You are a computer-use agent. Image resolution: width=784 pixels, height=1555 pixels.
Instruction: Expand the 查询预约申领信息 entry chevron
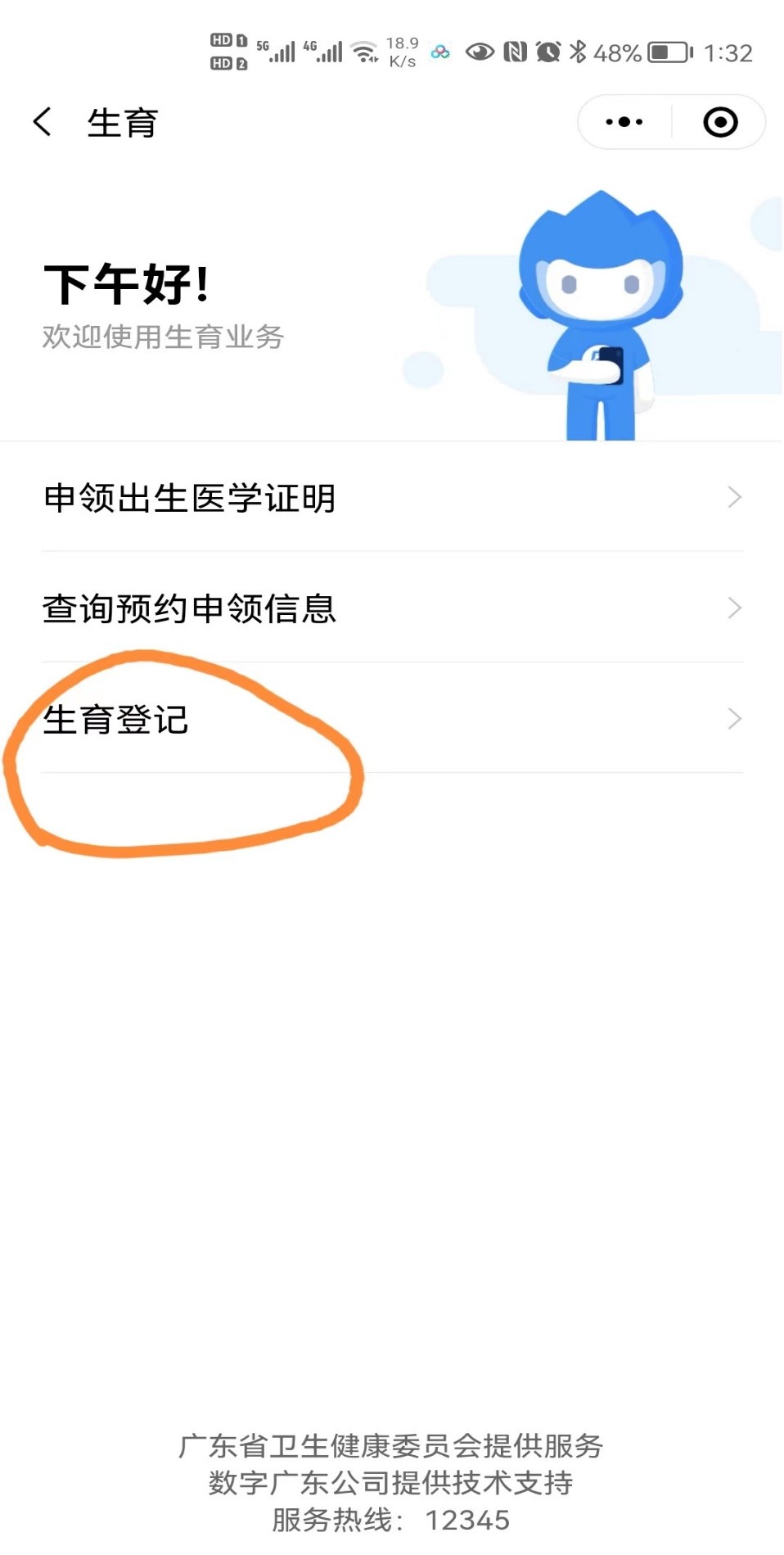click(734, 608)
